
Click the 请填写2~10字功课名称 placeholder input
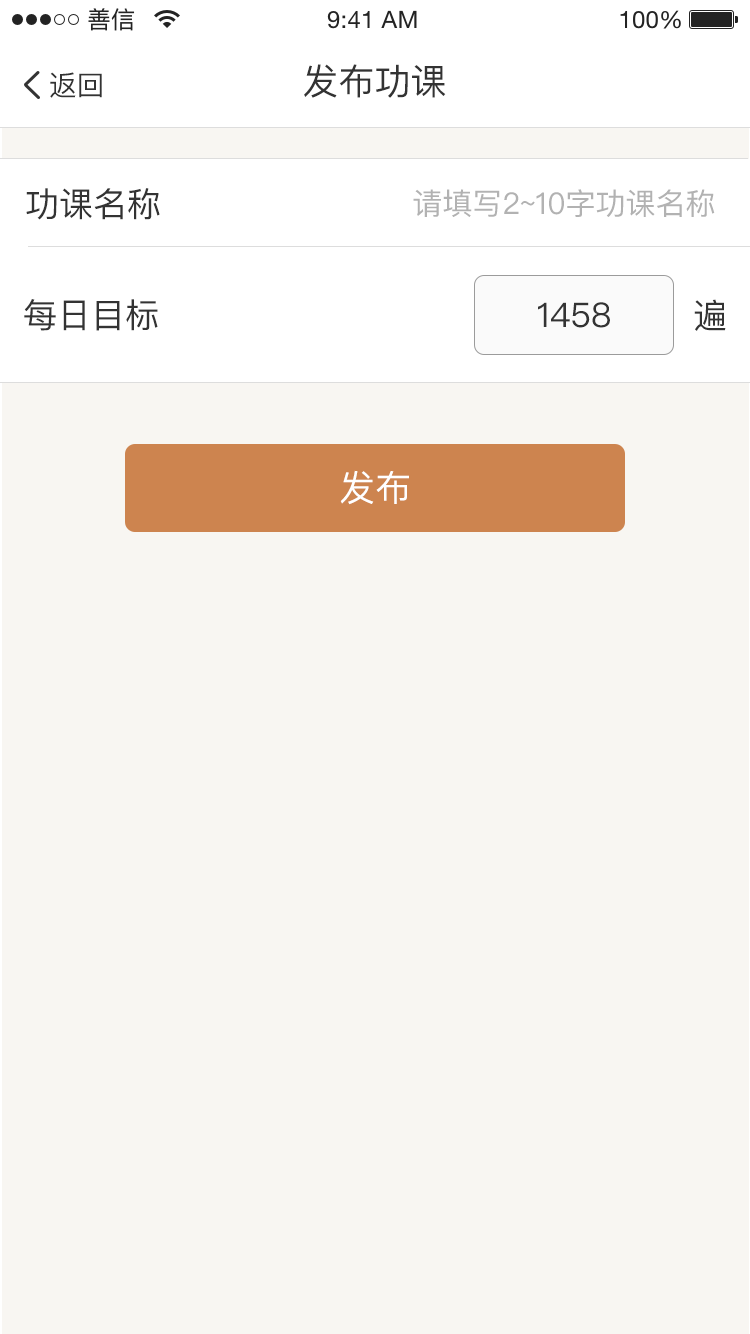562,204
